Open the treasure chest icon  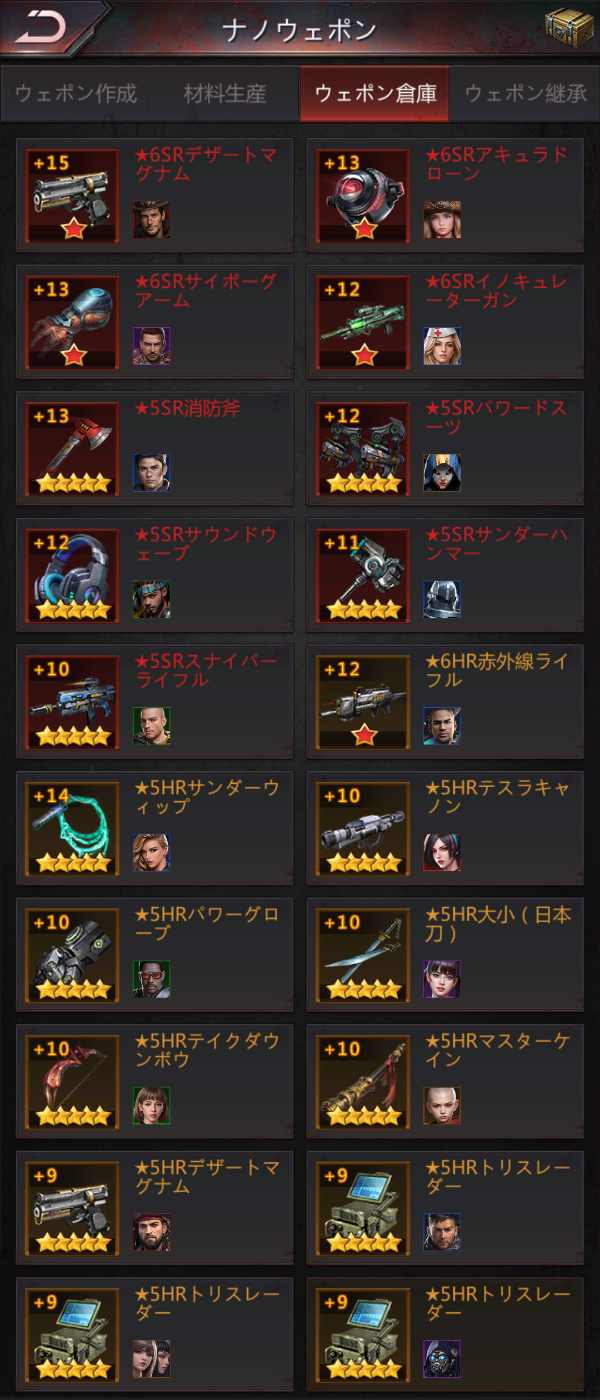click(x=568, y=28)
